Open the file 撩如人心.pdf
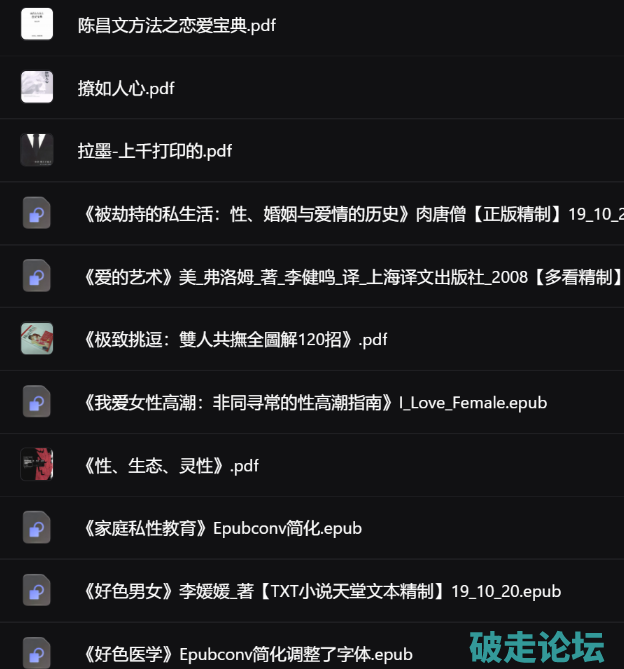 click(x=127, y=88)
